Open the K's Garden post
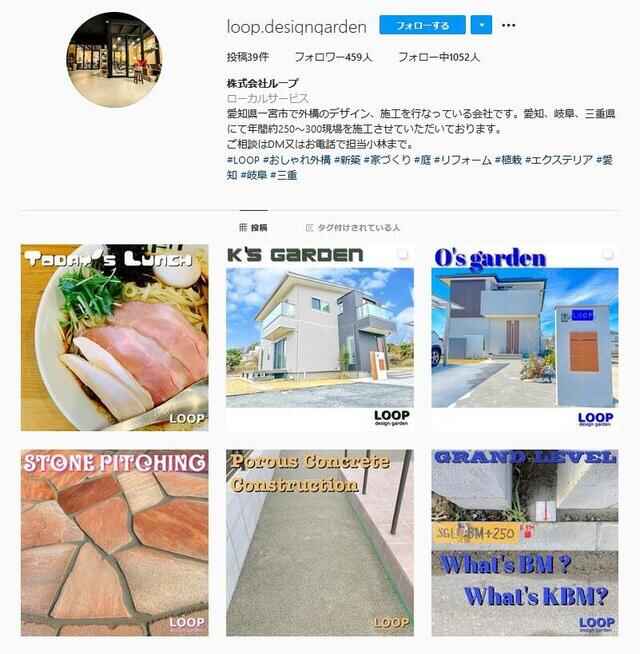The image size is (640, 654). coord(320,337)
